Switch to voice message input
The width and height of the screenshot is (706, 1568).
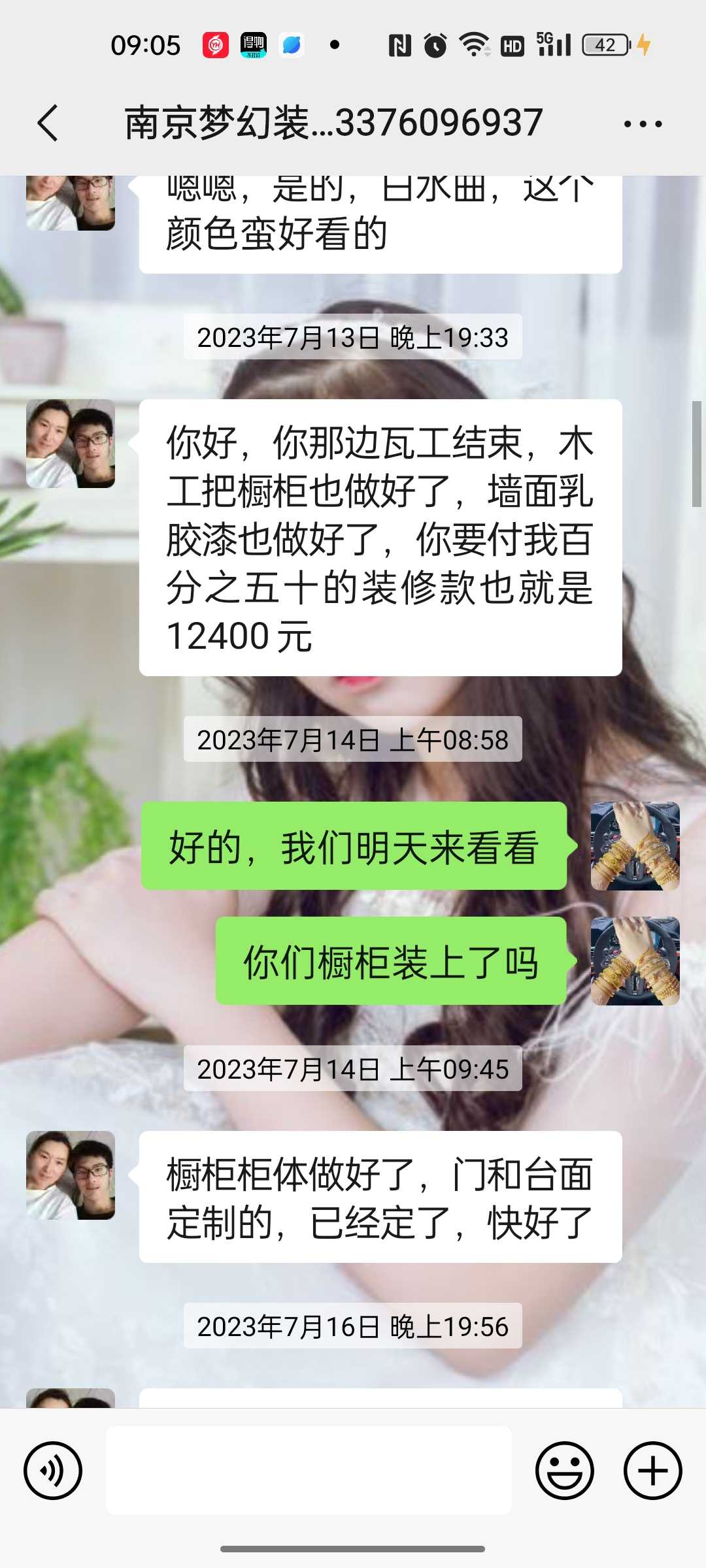(x=53, y=1471)
